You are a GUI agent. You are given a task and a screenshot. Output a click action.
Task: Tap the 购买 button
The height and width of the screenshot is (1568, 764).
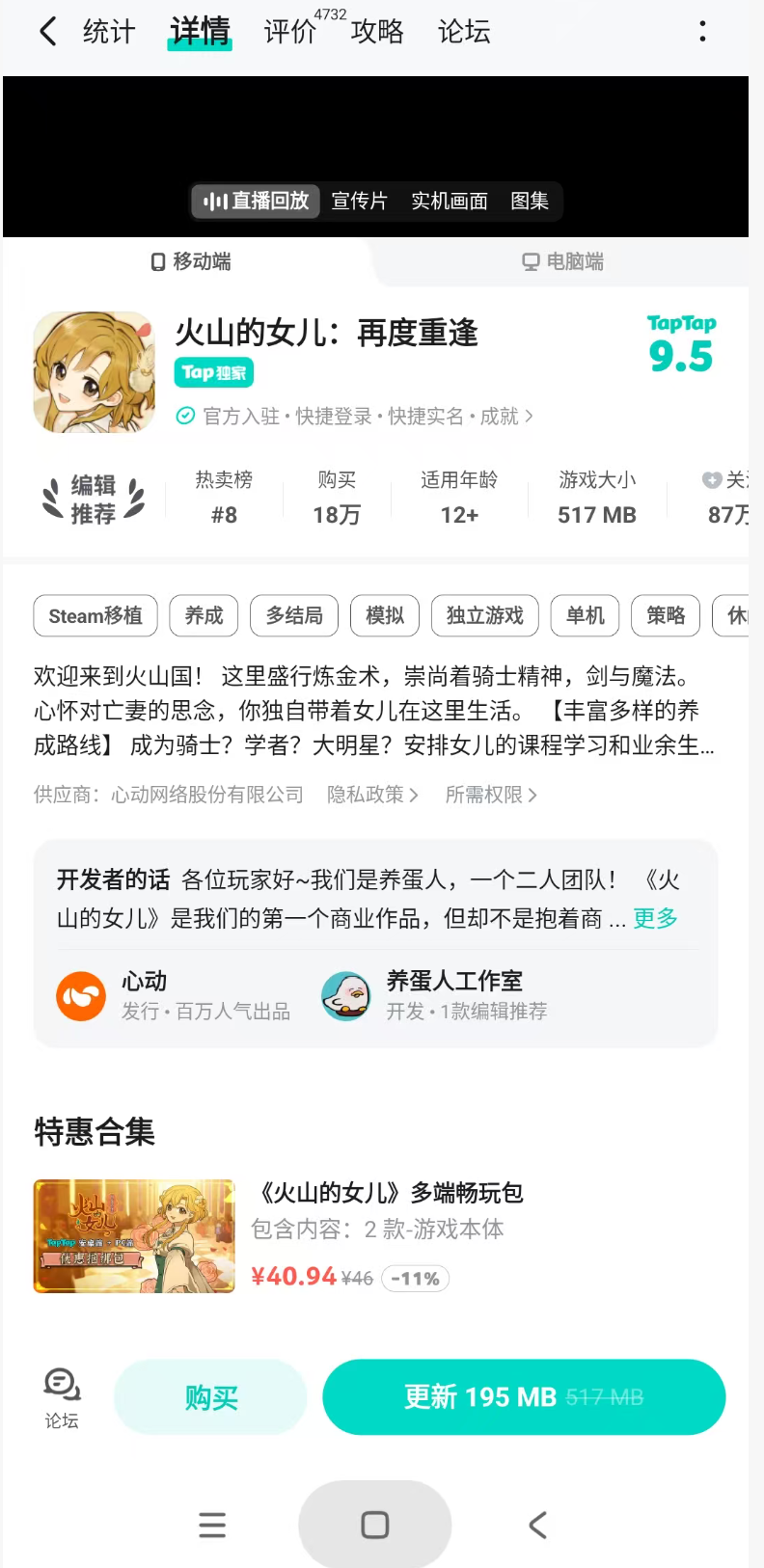pyautogui.click(x=210, y=1397)
